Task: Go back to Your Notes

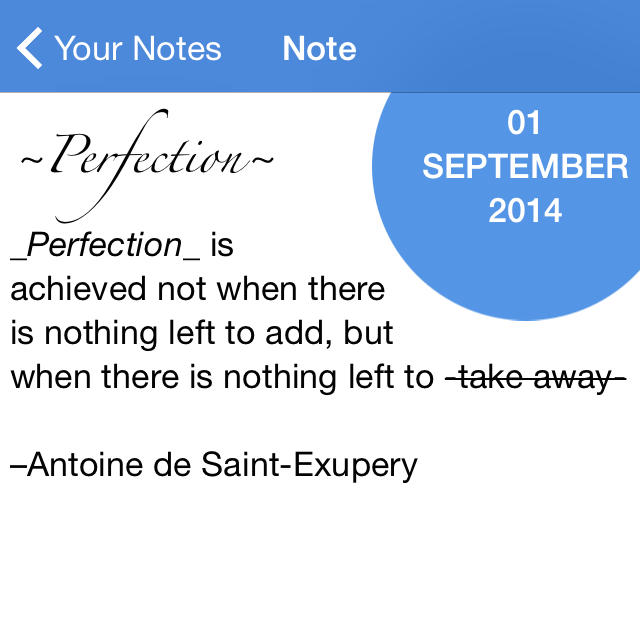Action: [x=120, y=48]
